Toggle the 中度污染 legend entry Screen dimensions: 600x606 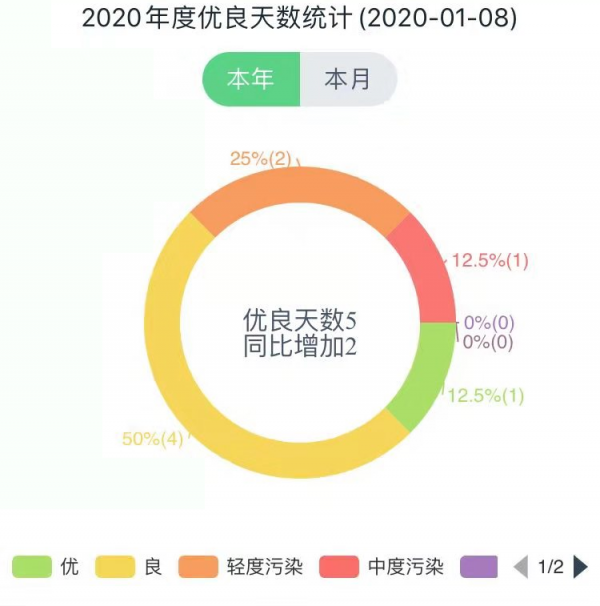pyautogui.click(x=381, y=567)
